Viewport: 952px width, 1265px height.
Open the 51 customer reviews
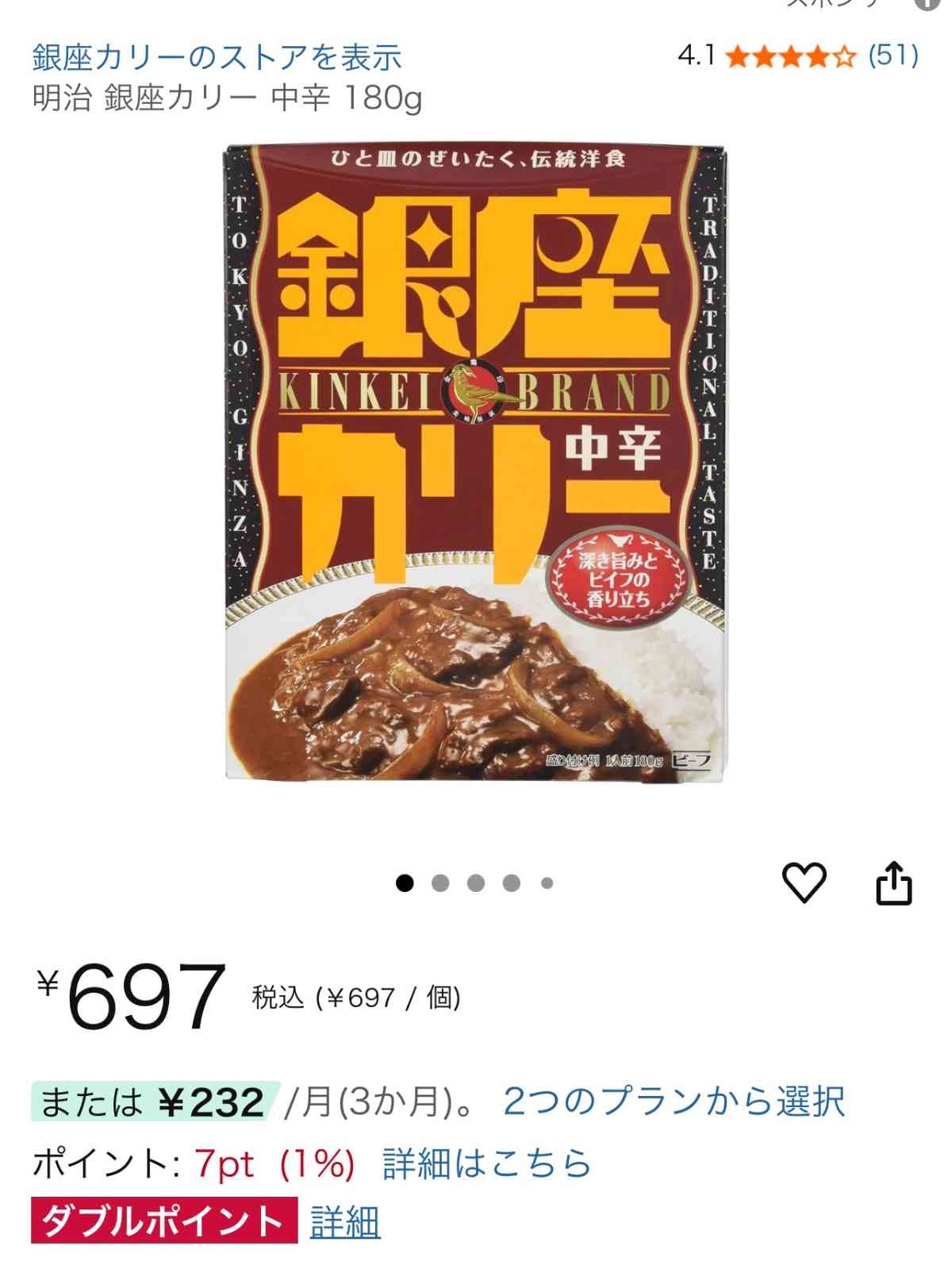[x=892, y=56]
